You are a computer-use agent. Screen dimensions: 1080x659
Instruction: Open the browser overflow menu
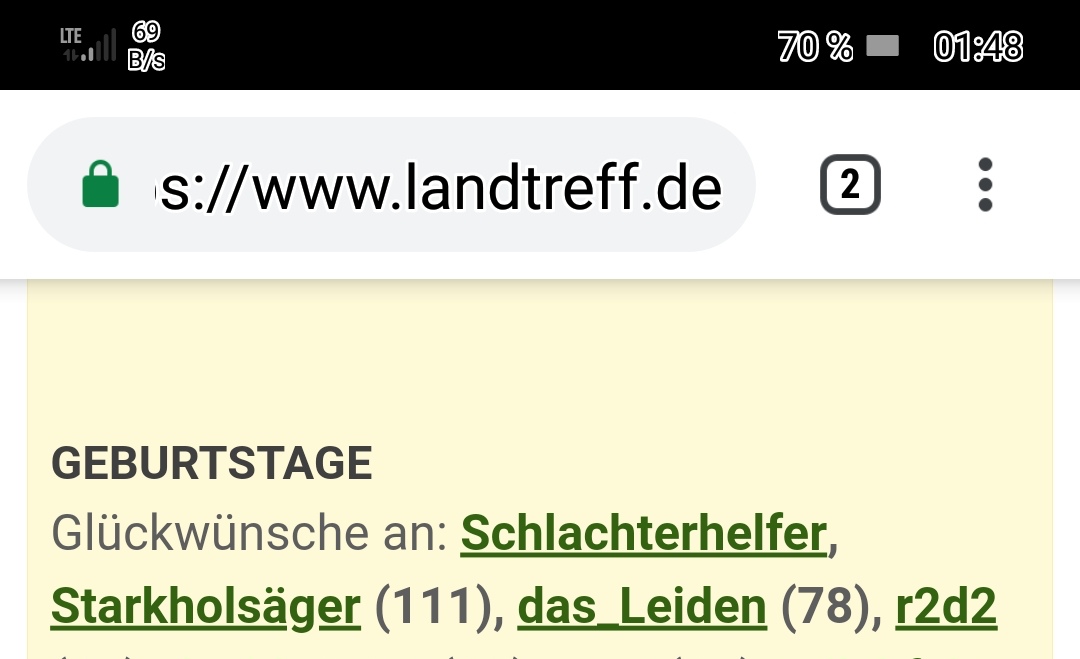(x=985, y=185)
